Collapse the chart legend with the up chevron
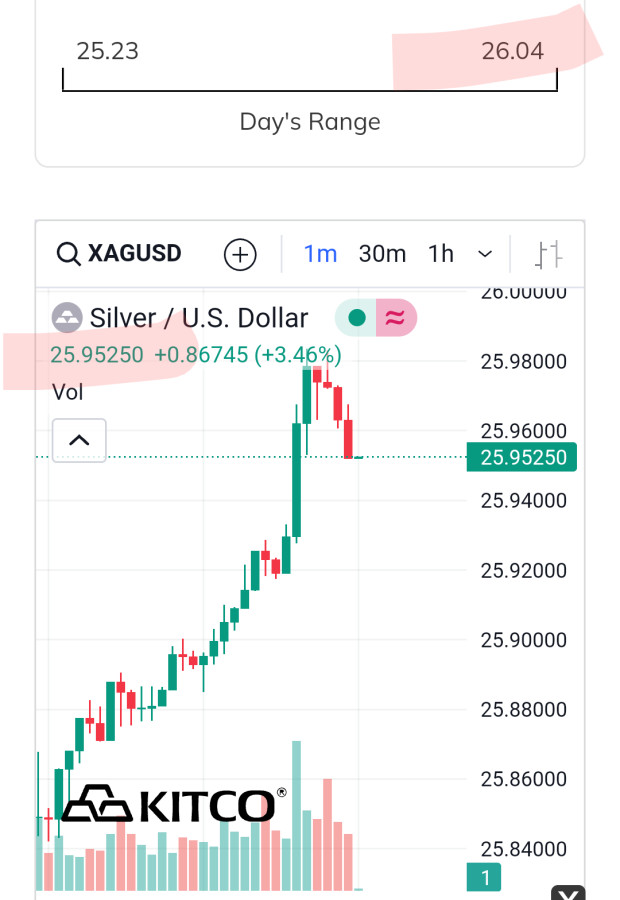This screenshot has width=620, height=900. pyautogui.click(x=79, y=440)
